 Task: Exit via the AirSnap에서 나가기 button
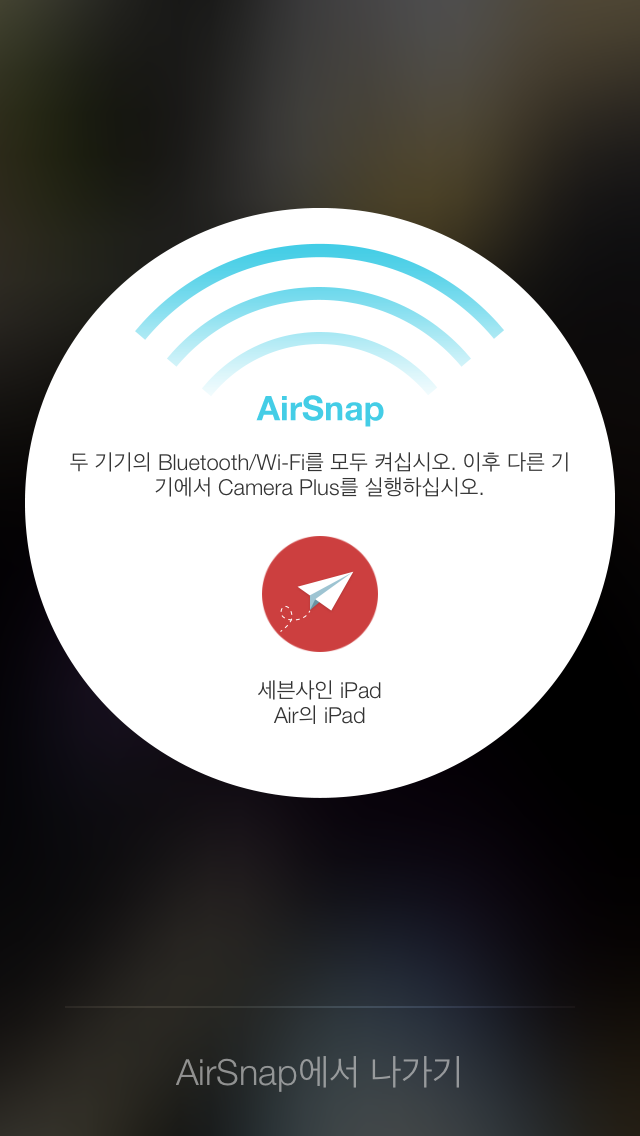coord(319,1072)
